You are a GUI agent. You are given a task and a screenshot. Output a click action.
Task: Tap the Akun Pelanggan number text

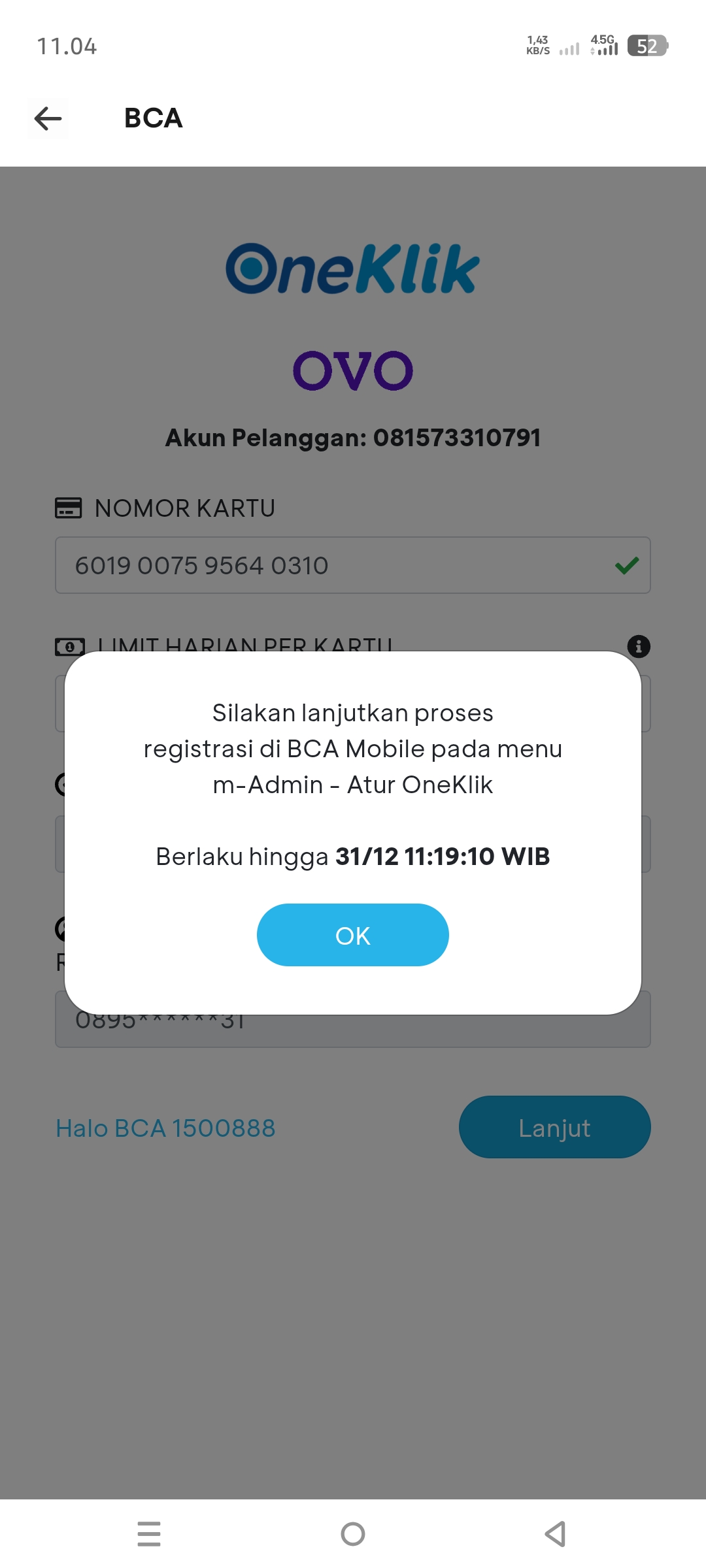click(x=353, y=438)
